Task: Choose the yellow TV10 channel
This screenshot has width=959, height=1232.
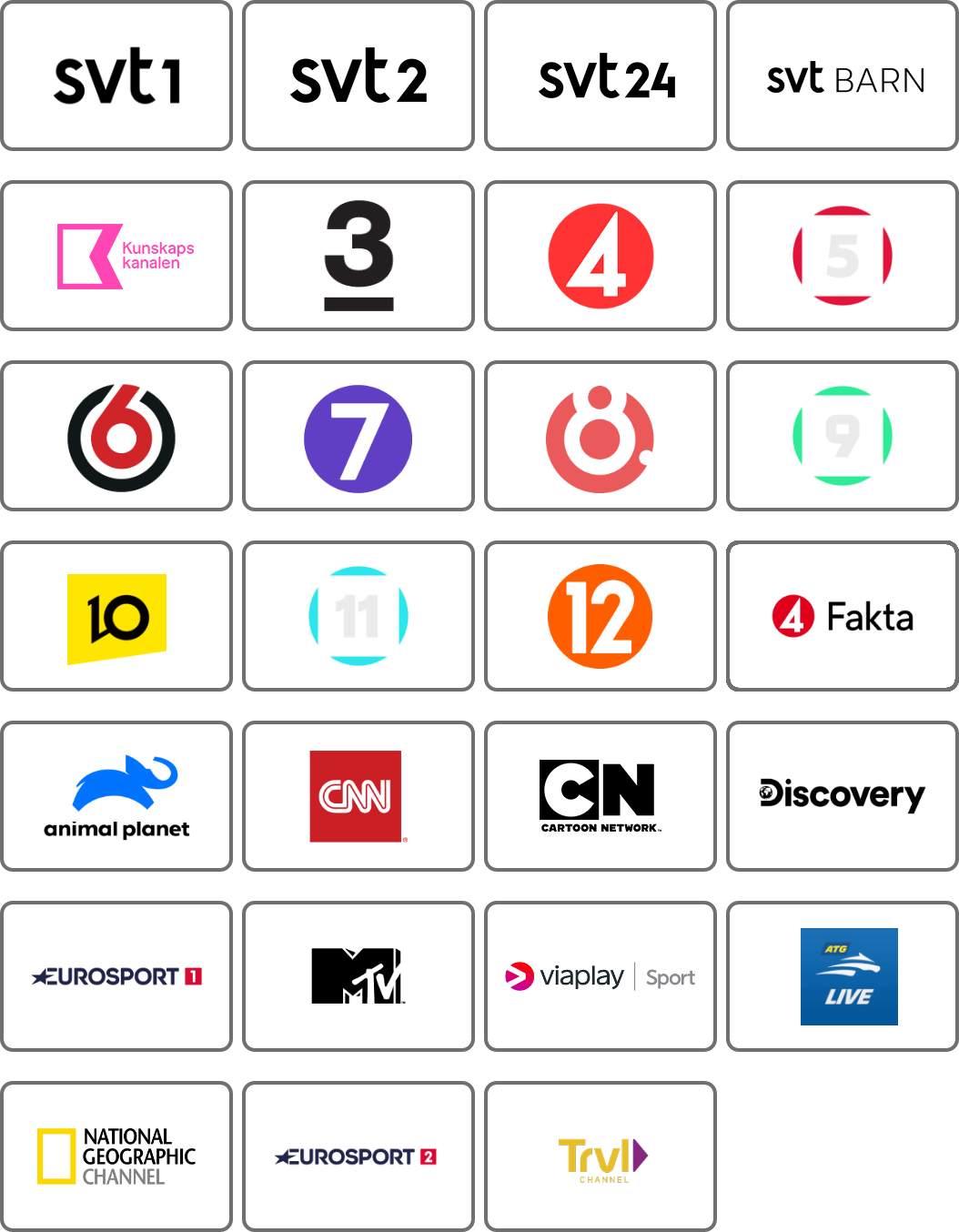Action: pos(116,617)
